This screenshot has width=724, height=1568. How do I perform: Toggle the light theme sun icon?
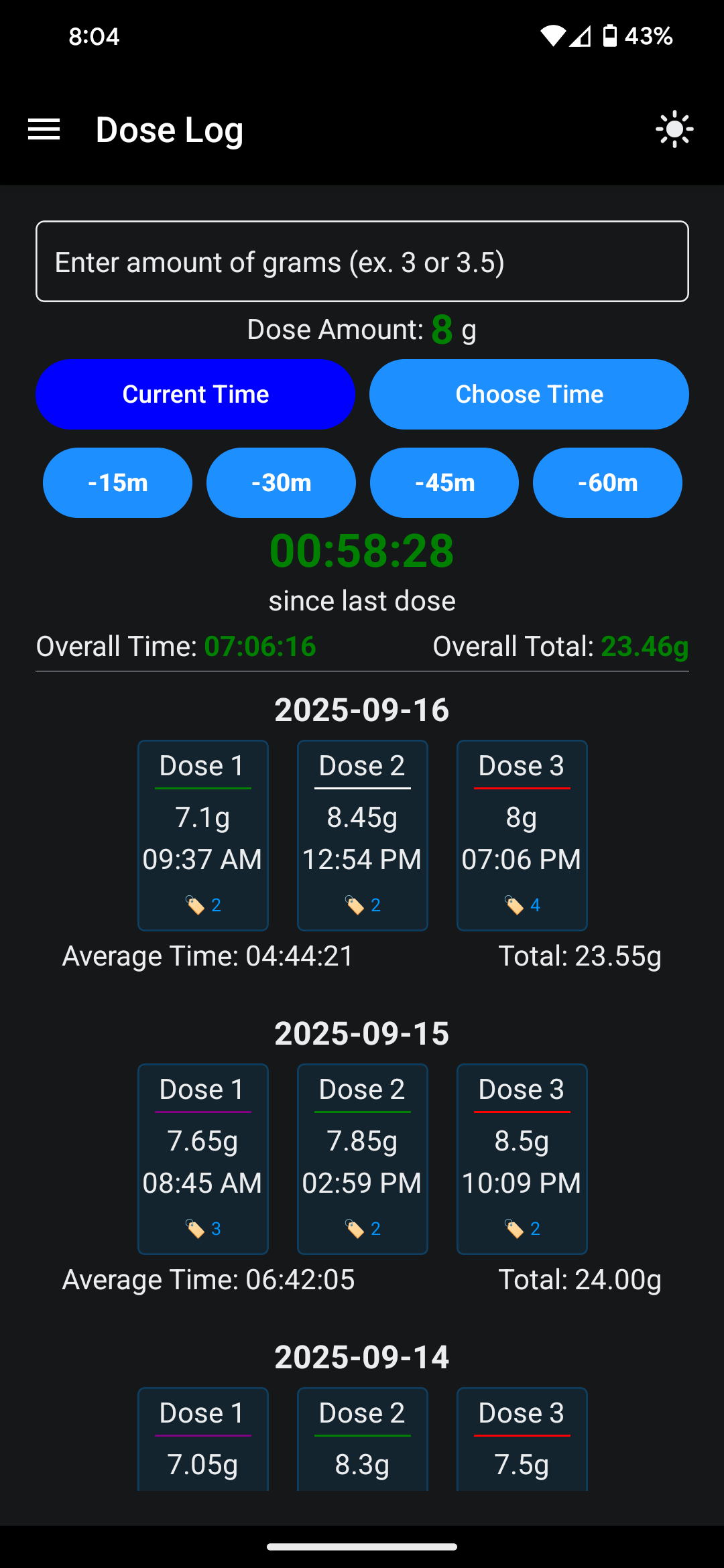pos(674,129)
